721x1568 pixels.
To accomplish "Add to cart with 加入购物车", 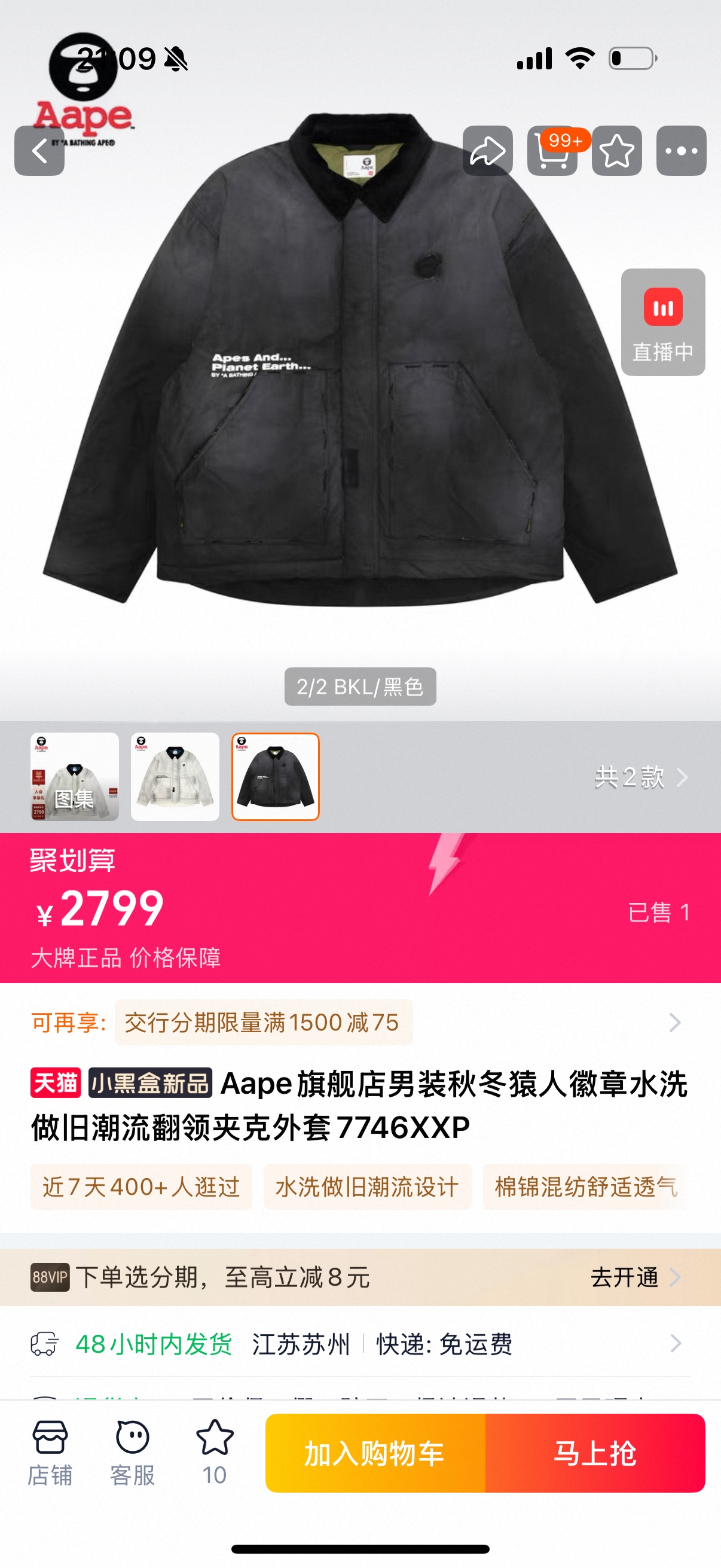I will (375, 1453).
